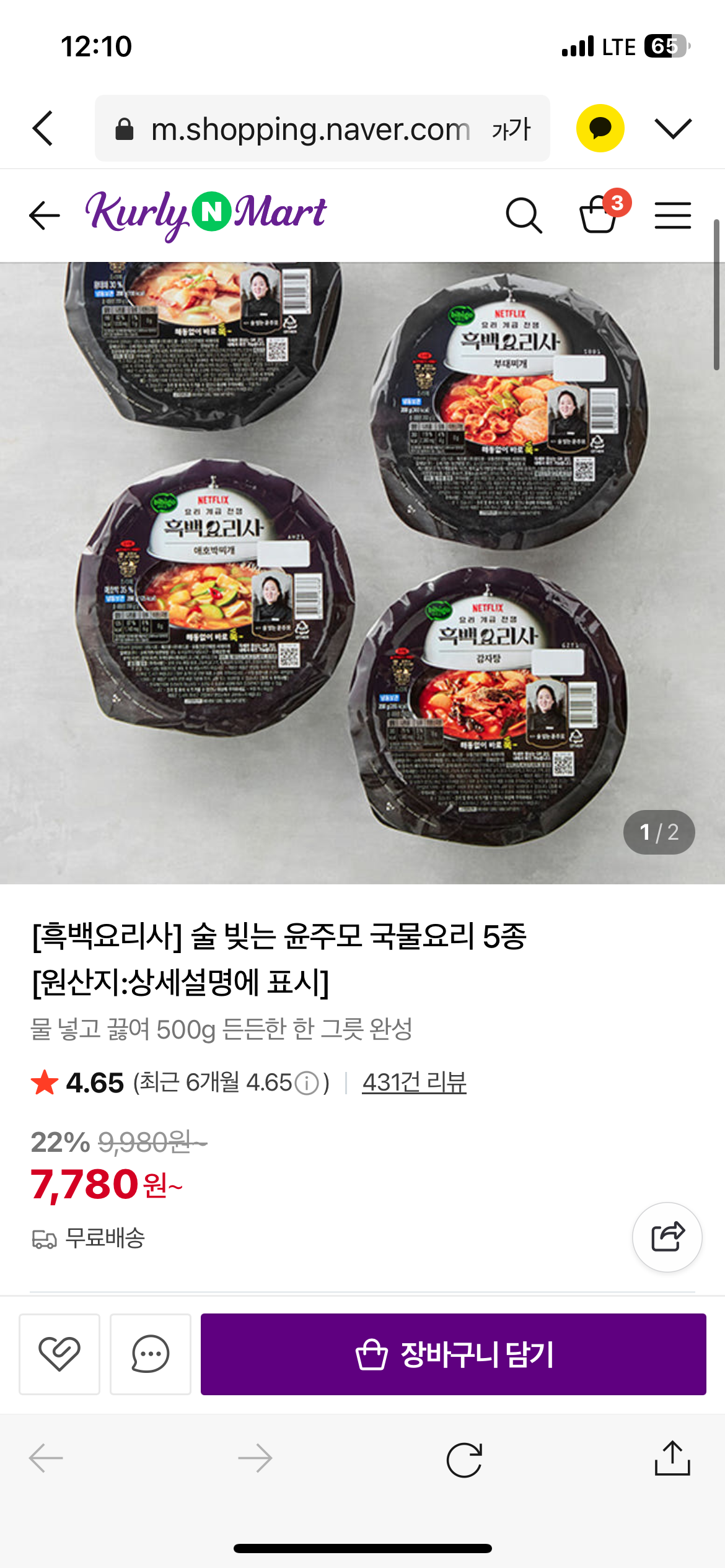Go back using the browser's top back chevron
The image size is (725, 1568).
tap(43, 128)
